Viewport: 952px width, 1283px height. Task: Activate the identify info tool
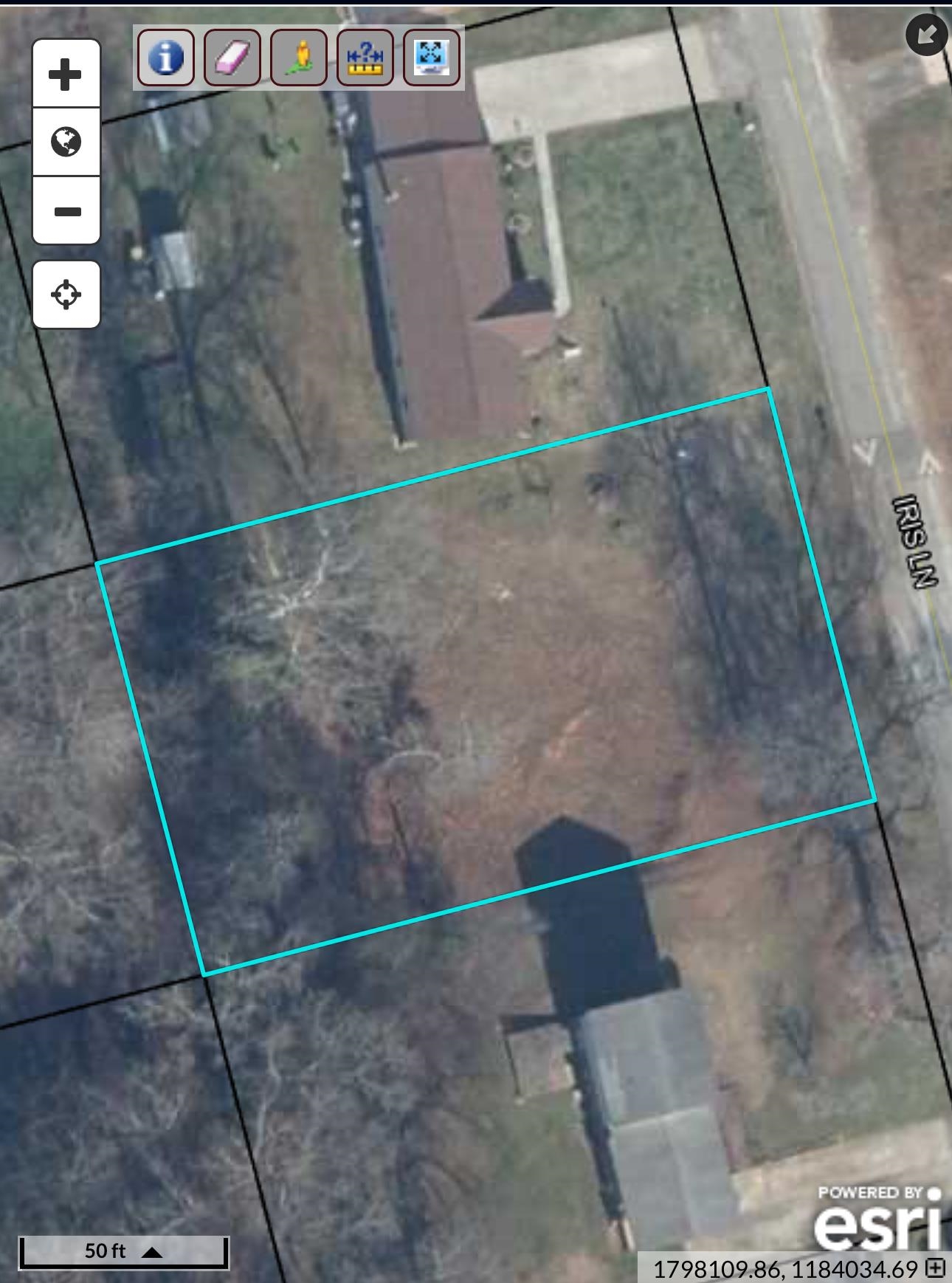[166, 58]
